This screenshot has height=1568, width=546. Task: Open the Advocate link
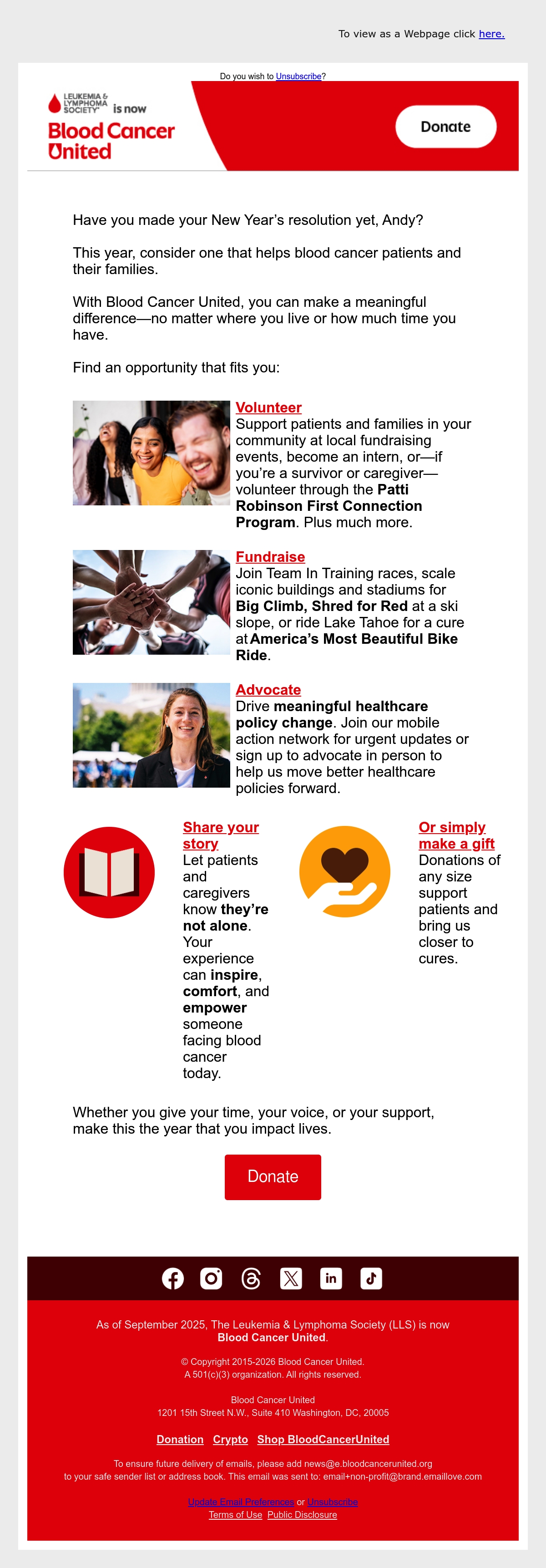coord(268,690)
